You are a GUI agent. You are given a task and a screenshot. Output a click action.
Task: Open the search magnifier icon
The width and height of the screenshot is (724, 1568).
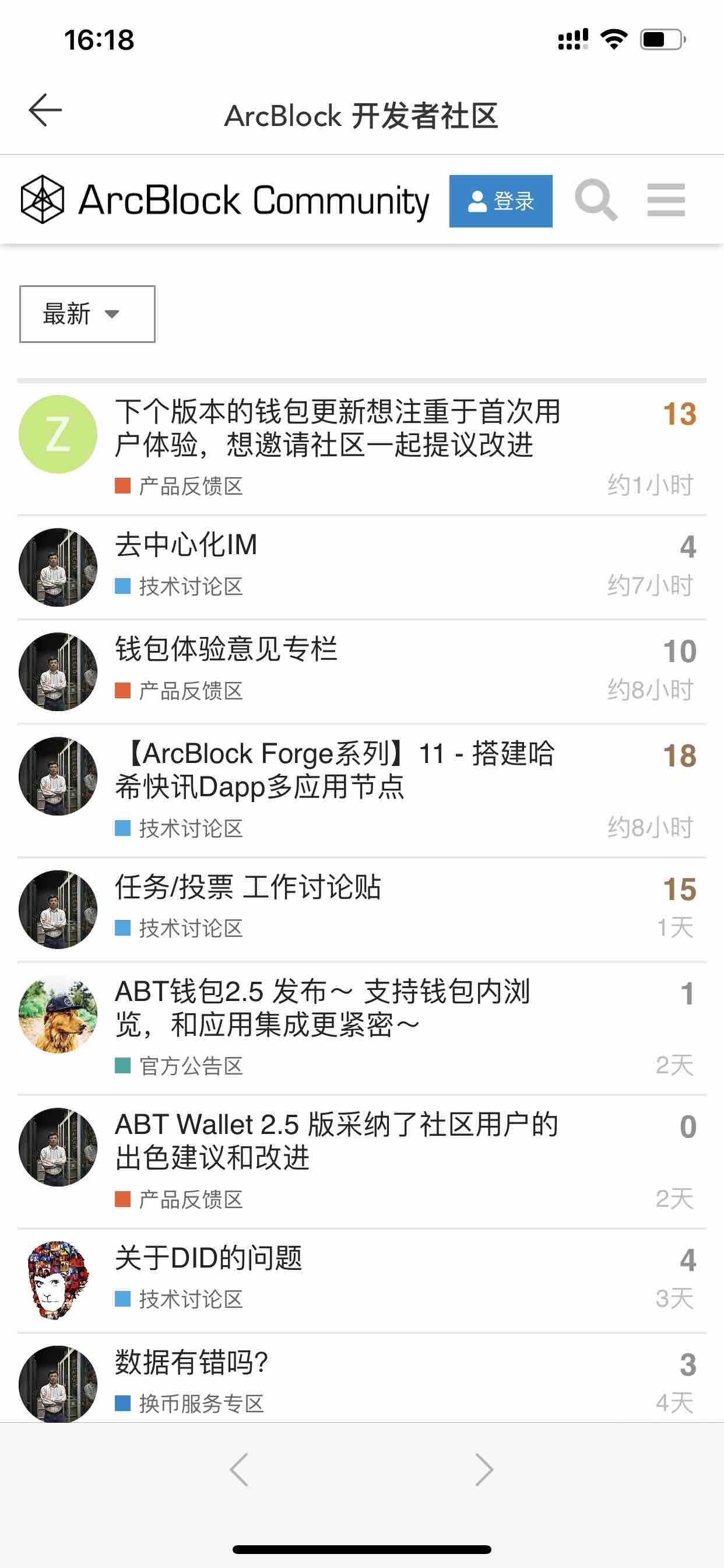pos(596,199)
